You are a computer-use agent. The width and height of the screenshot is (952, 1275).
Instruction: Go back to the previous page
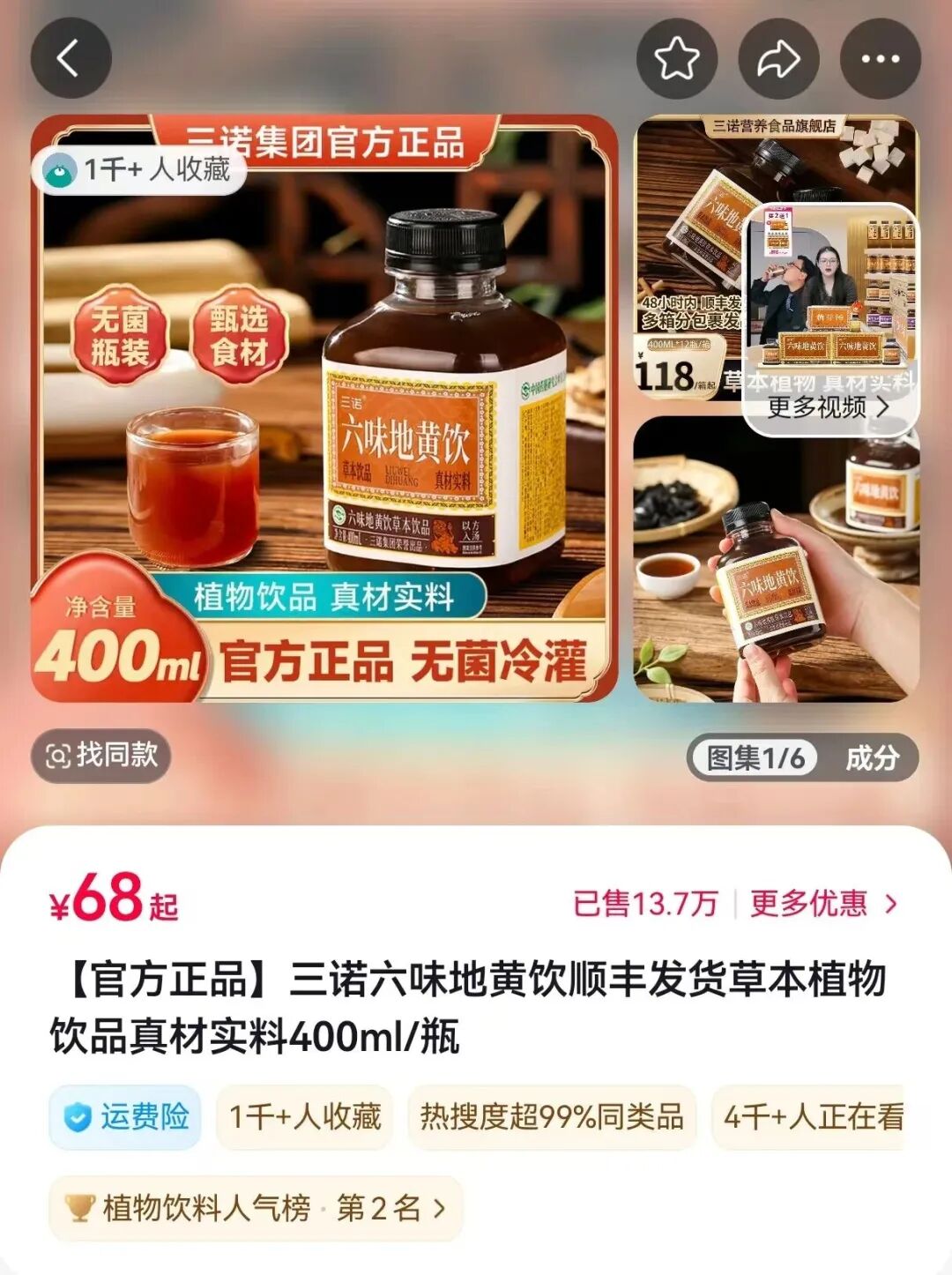tap(71, 59)
